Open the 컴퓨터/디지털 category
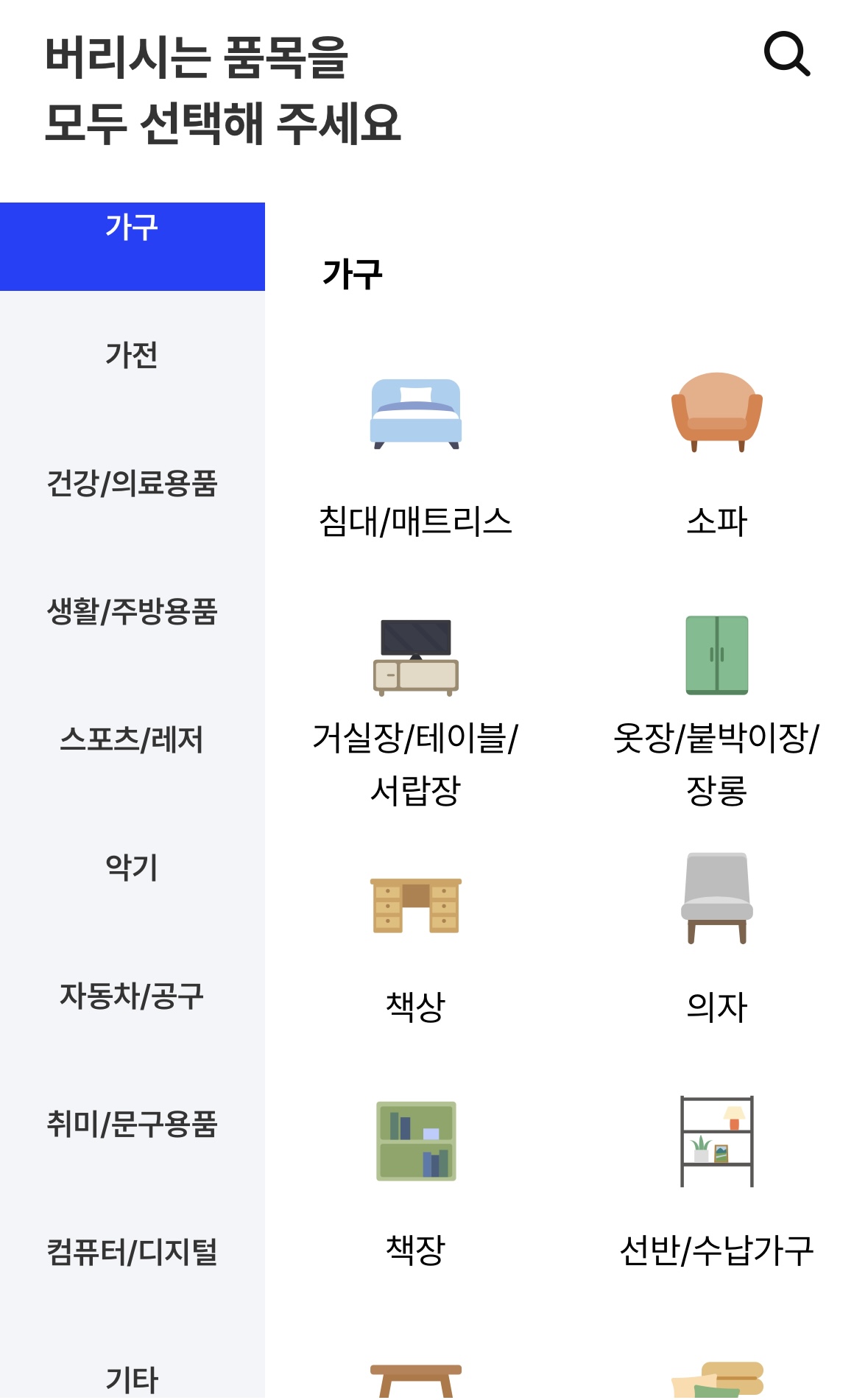This screenshot has width=868, height=1400. point(133,1252)
